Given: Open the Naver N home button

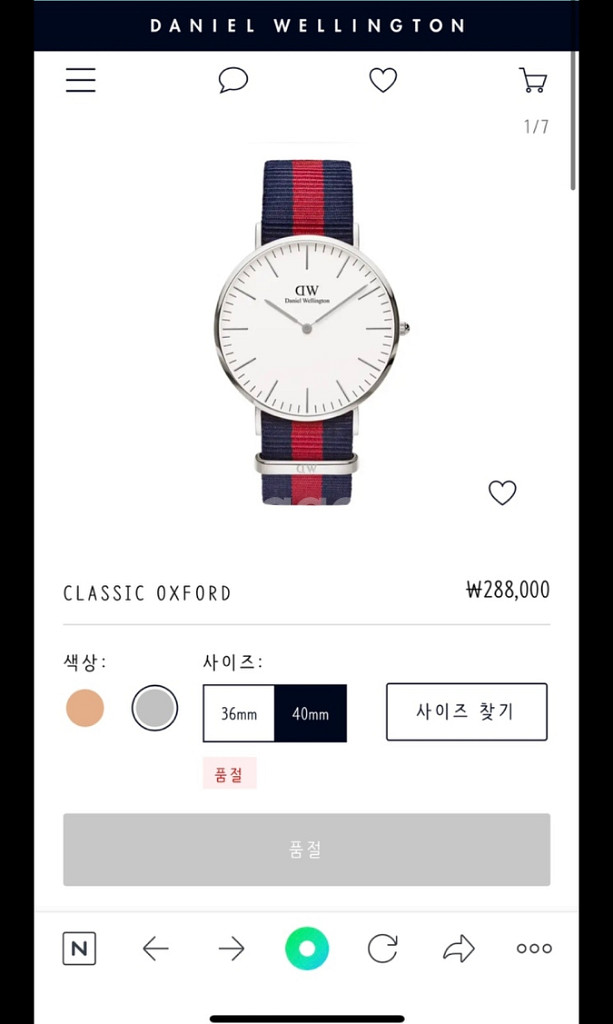Looking at the screenshot, I should [80, 948].
